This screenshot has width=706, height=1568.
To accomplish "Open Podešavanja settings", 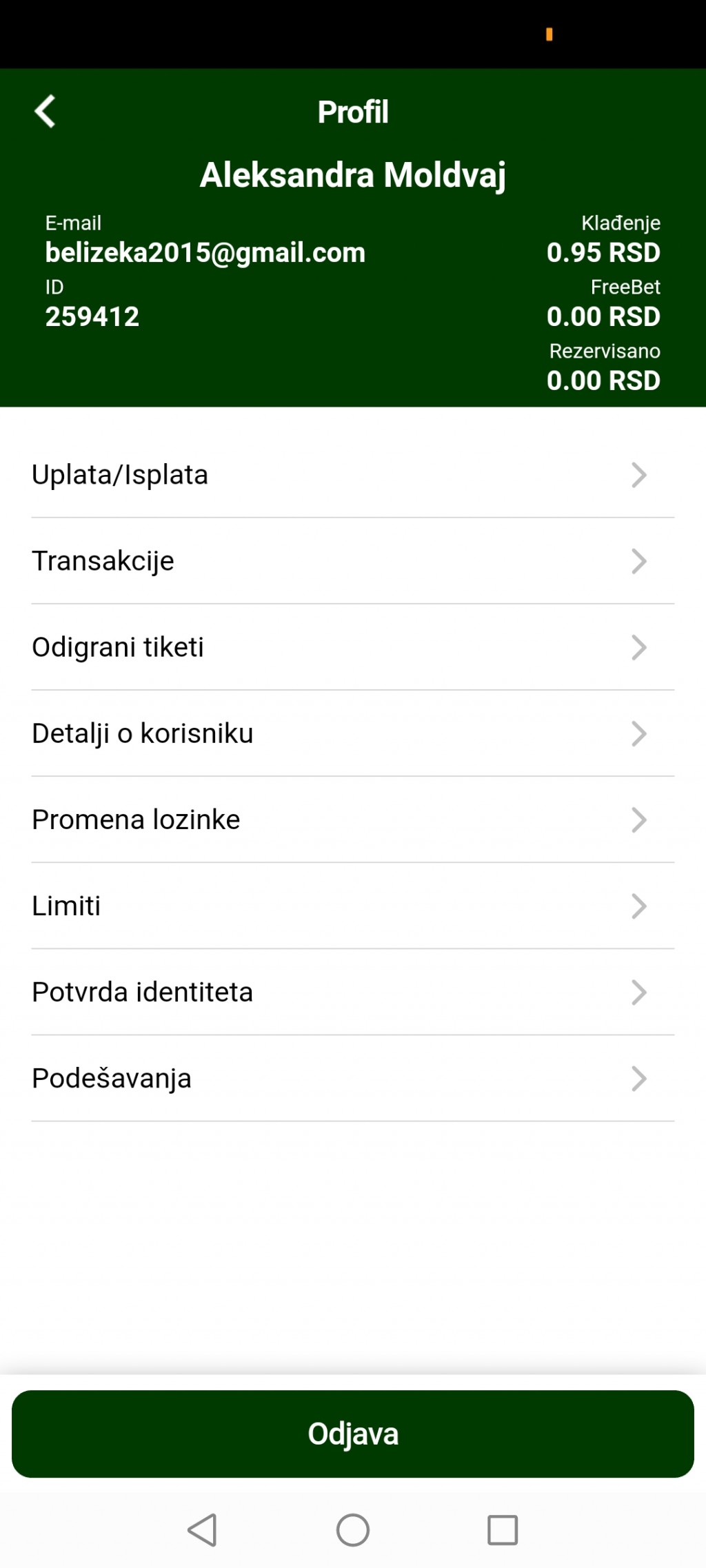I will (353, 1078).
